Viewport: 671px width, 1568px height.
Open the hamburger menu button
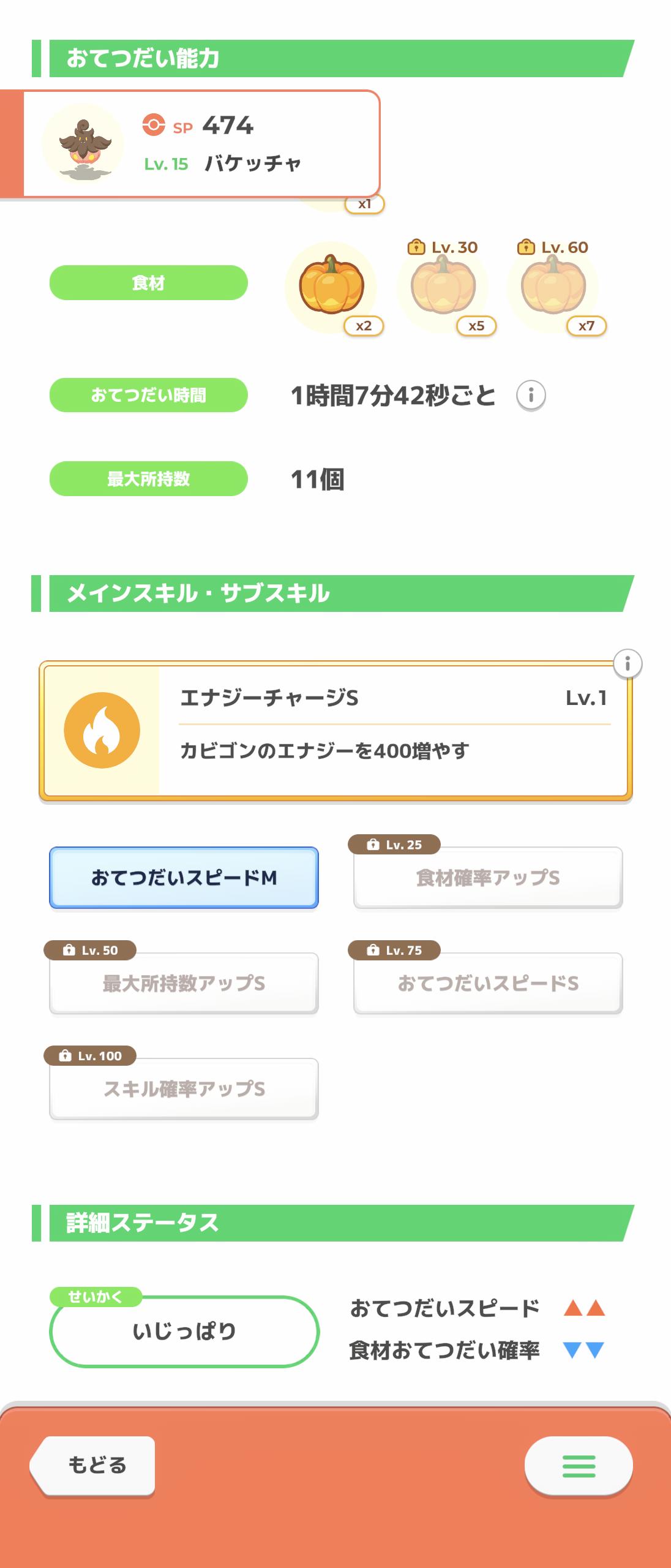click(x=578, y=1465)
